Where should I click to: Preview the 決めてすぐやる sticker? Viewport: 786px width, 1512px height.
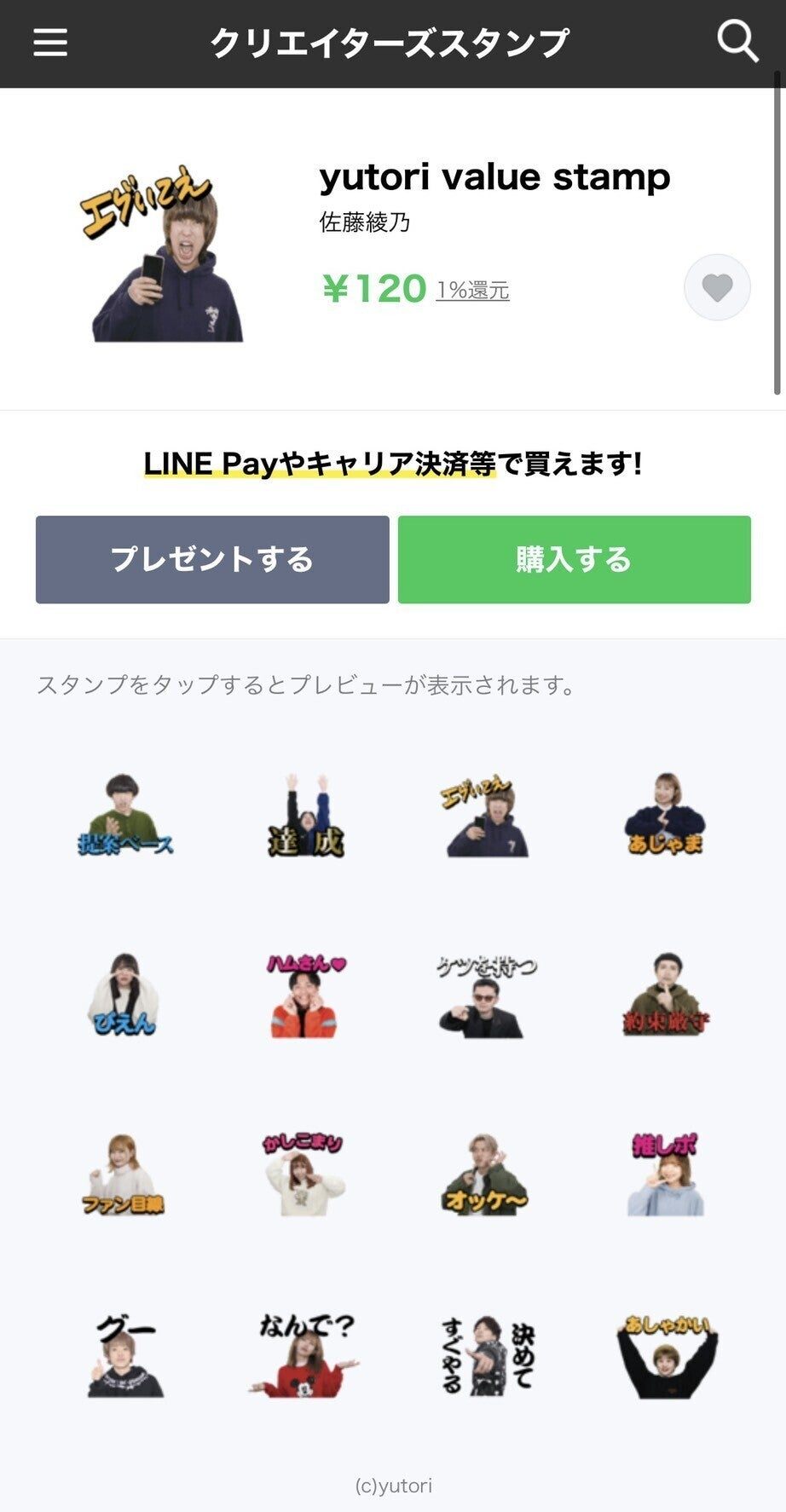click(486, 1355)
